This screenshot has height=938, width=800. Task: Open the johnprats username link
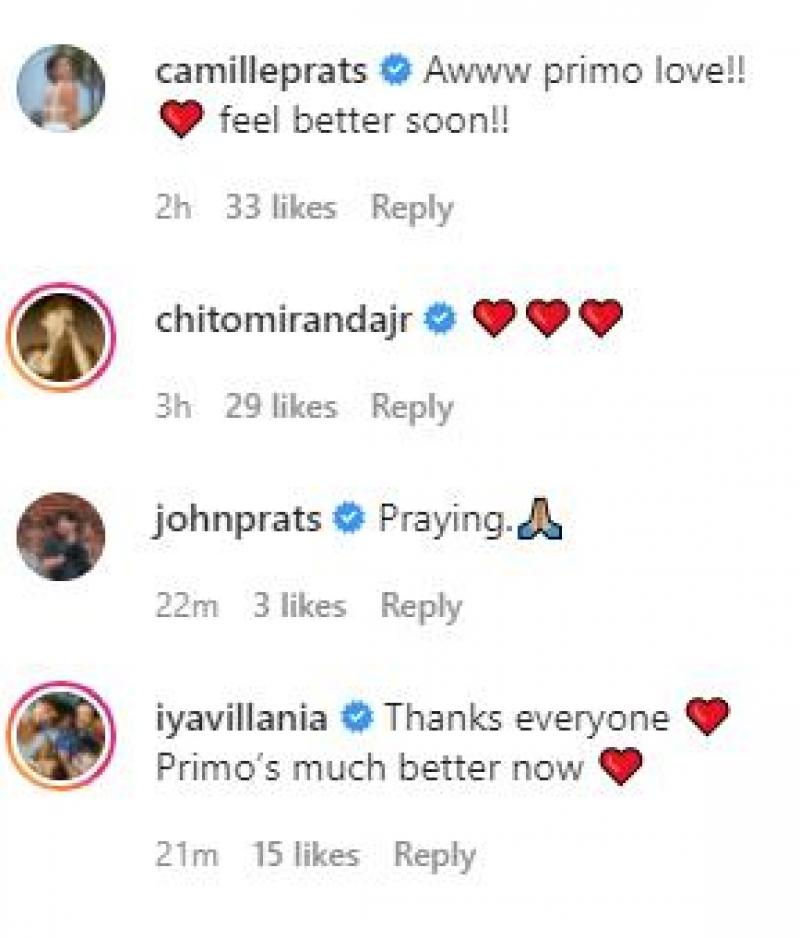(237, 519)
